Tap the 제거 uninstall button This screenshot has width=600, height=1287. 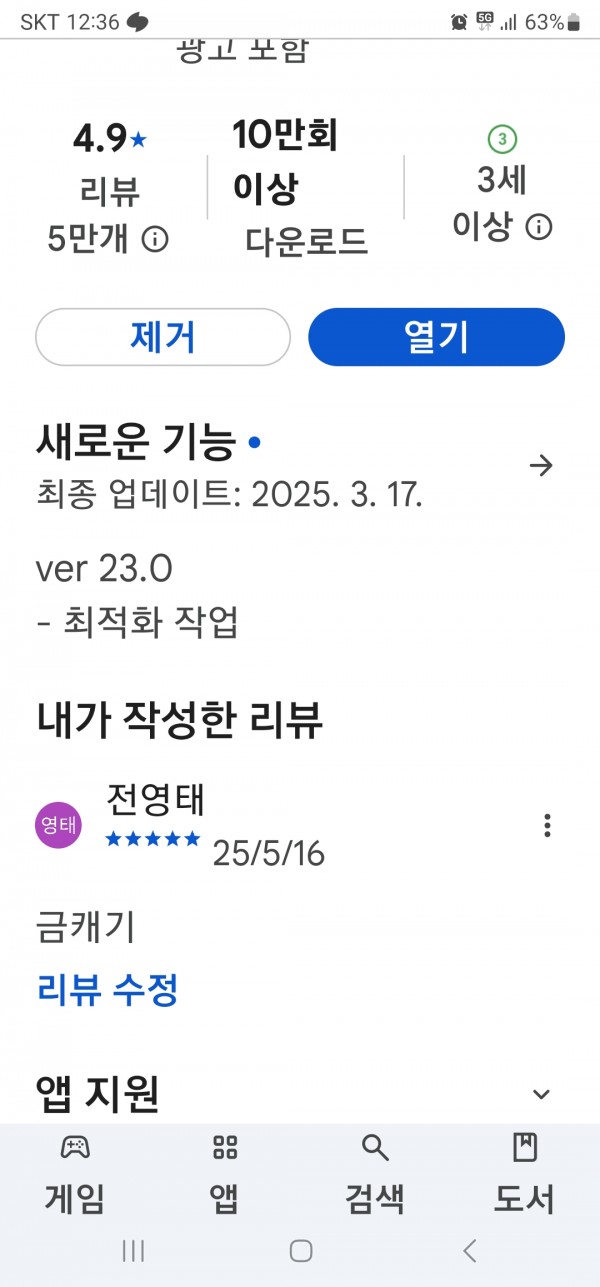[163, 337]
